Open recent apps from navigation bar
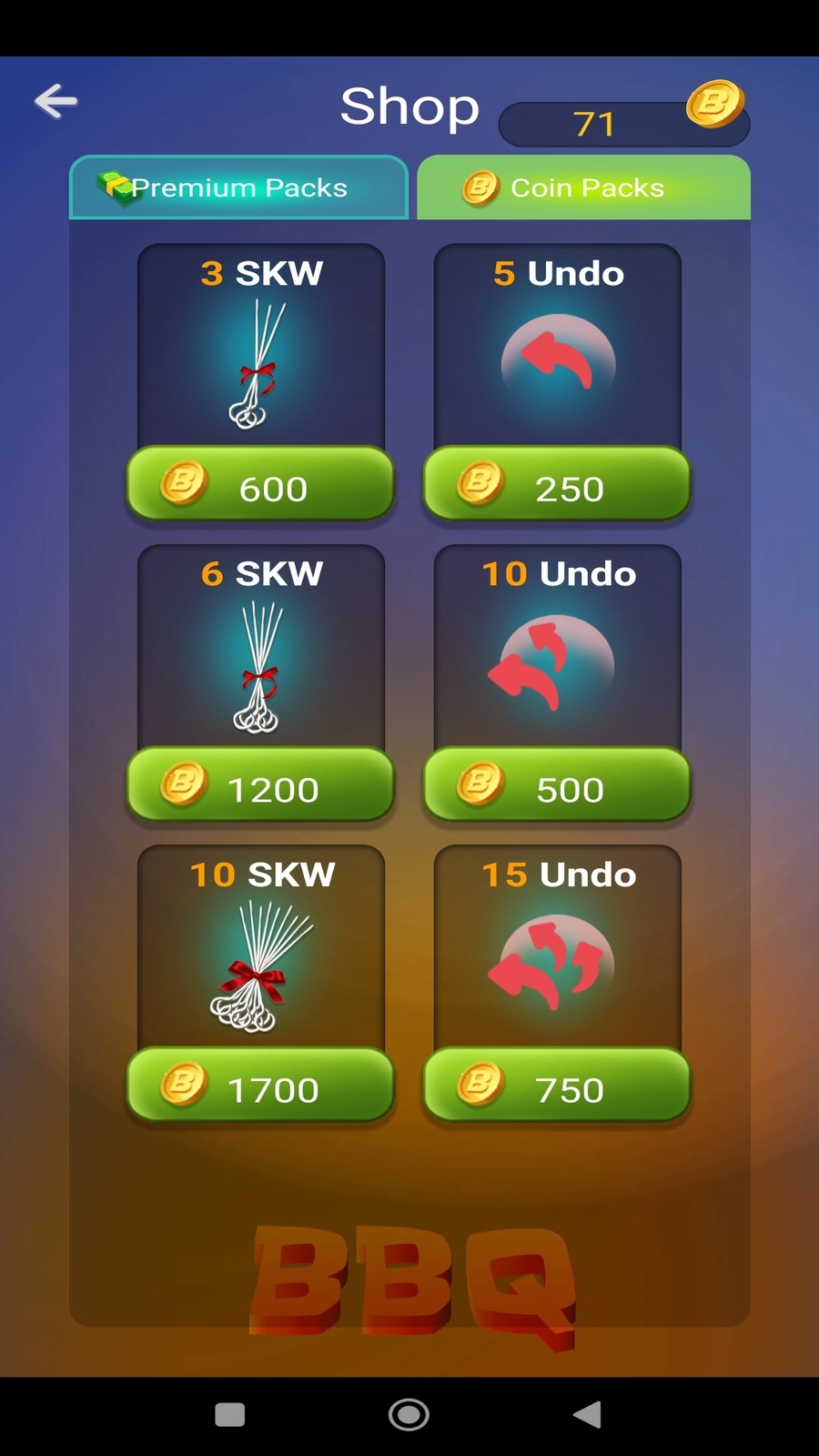 click(x=229, y=1414)
